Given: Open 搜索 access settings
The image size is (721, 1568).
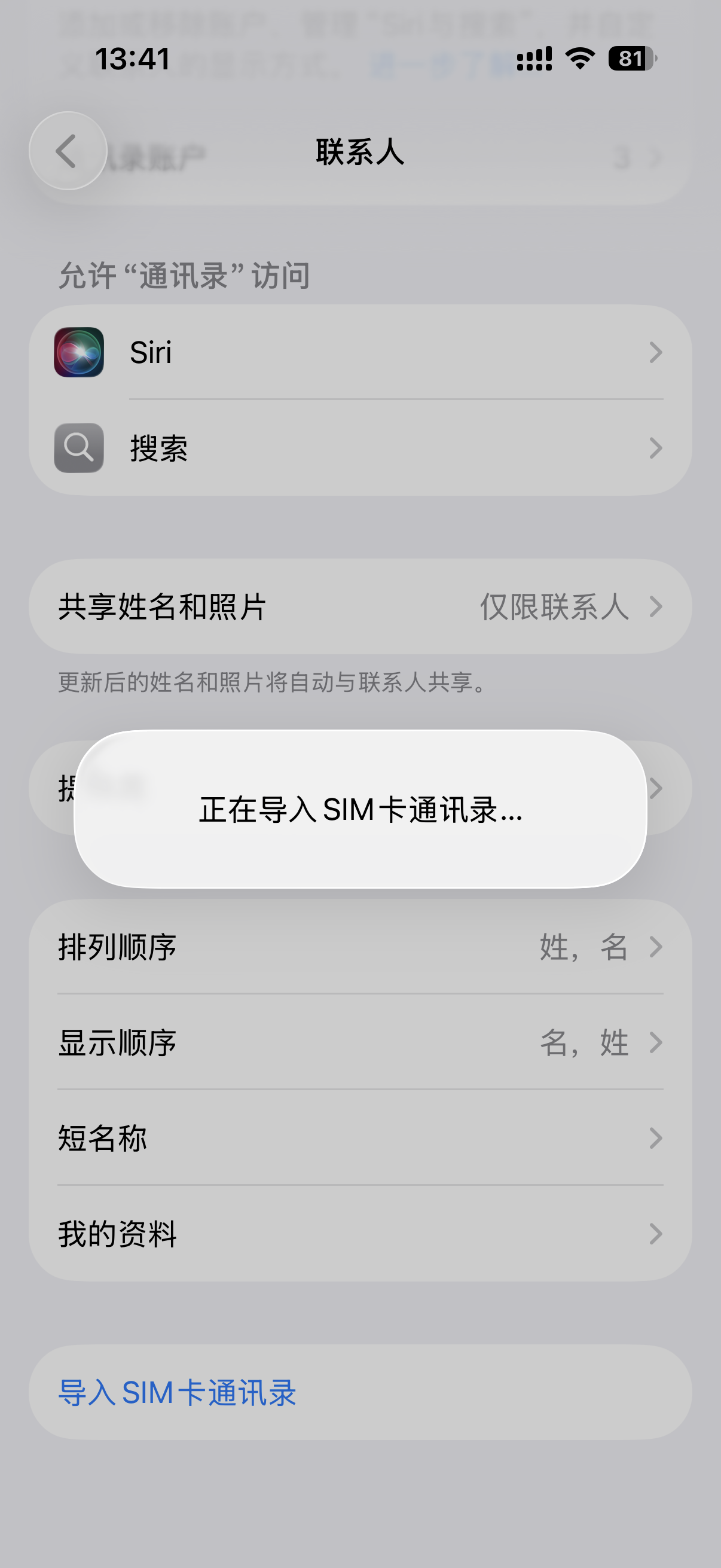Looking at the screenshot, I should point(359,449).
